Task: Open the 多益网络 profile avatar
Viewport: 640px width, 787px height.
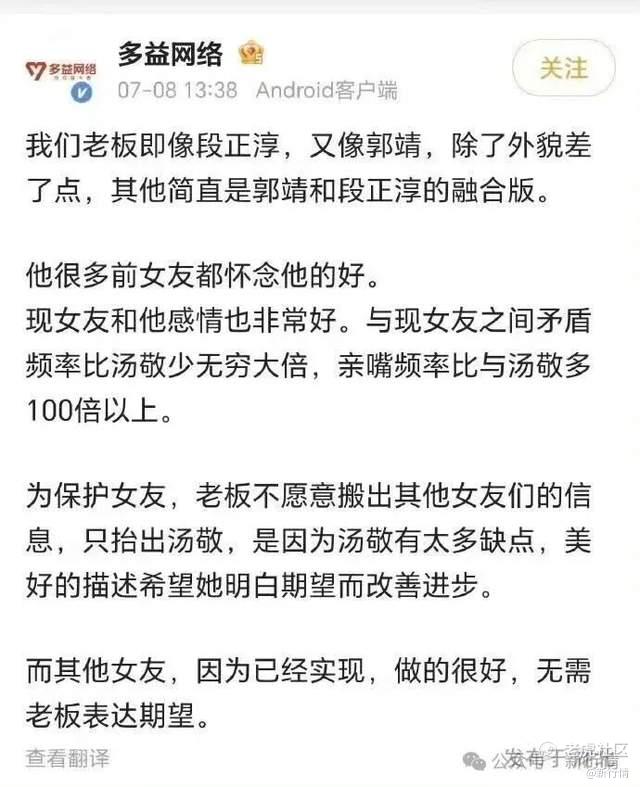Action: click(61, 74)
